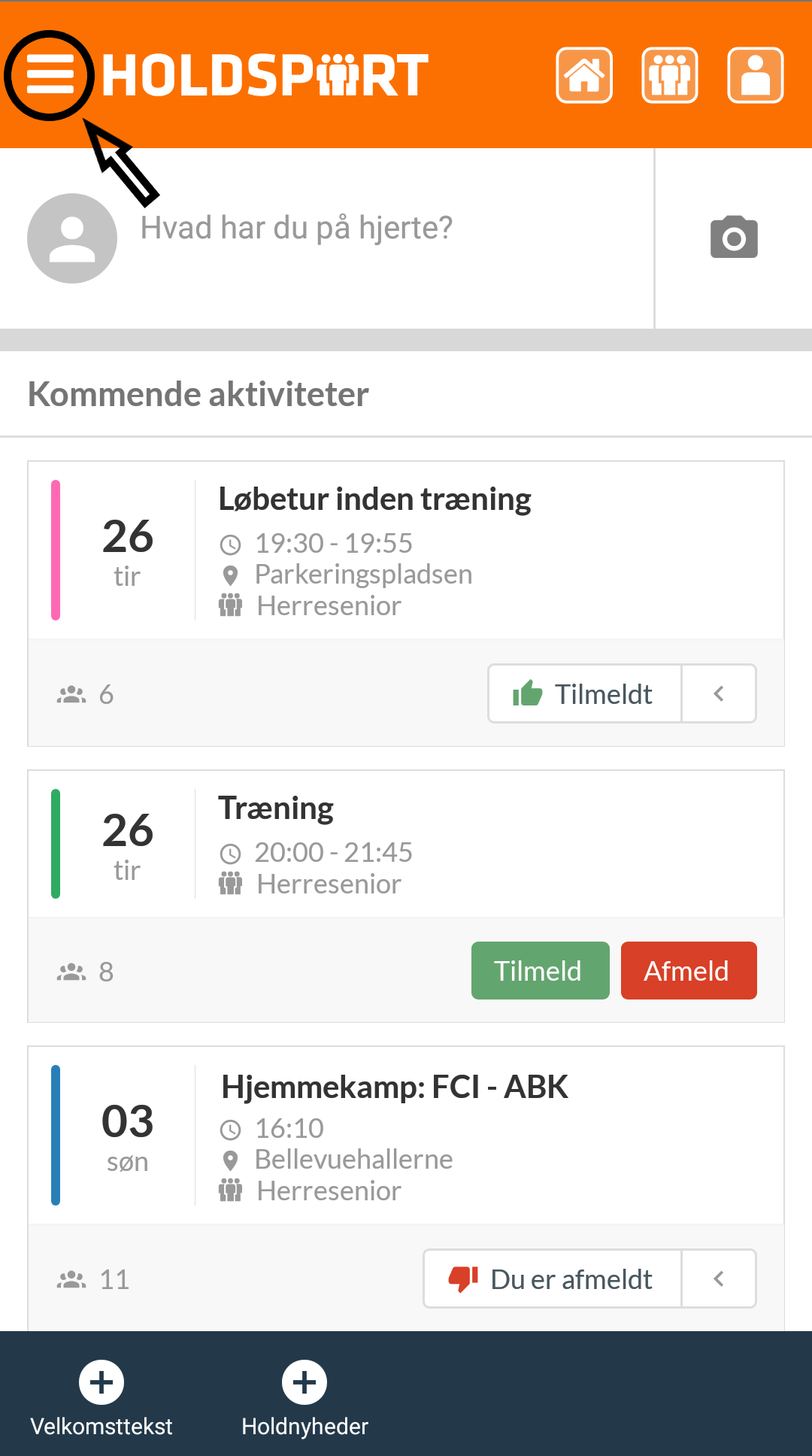Tap the Tilmeldt status button

[x=585, y=693]
